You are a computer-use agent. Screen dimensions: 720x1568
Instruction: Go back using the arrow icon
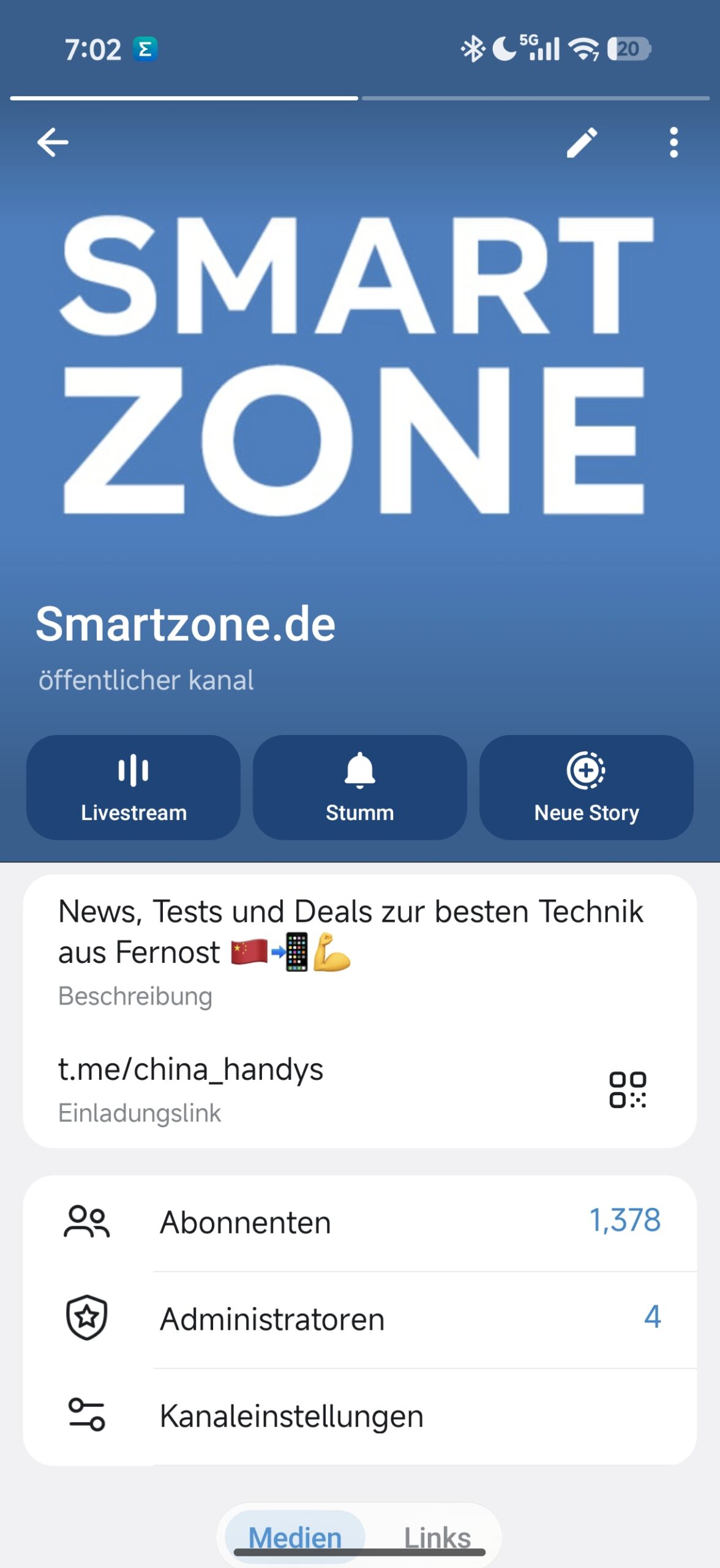(53, 143)
